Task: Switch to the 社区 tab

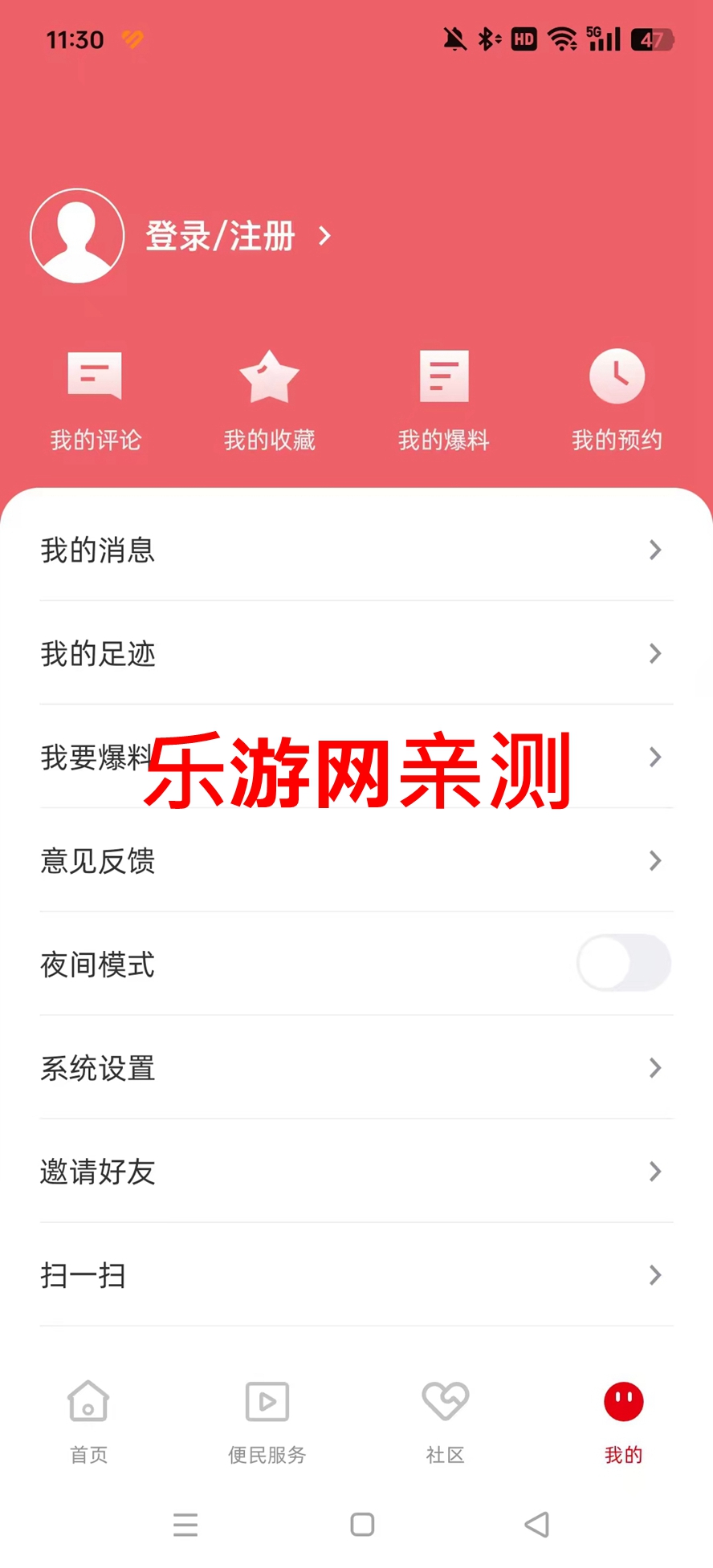Action: (x=446, y=1420)
